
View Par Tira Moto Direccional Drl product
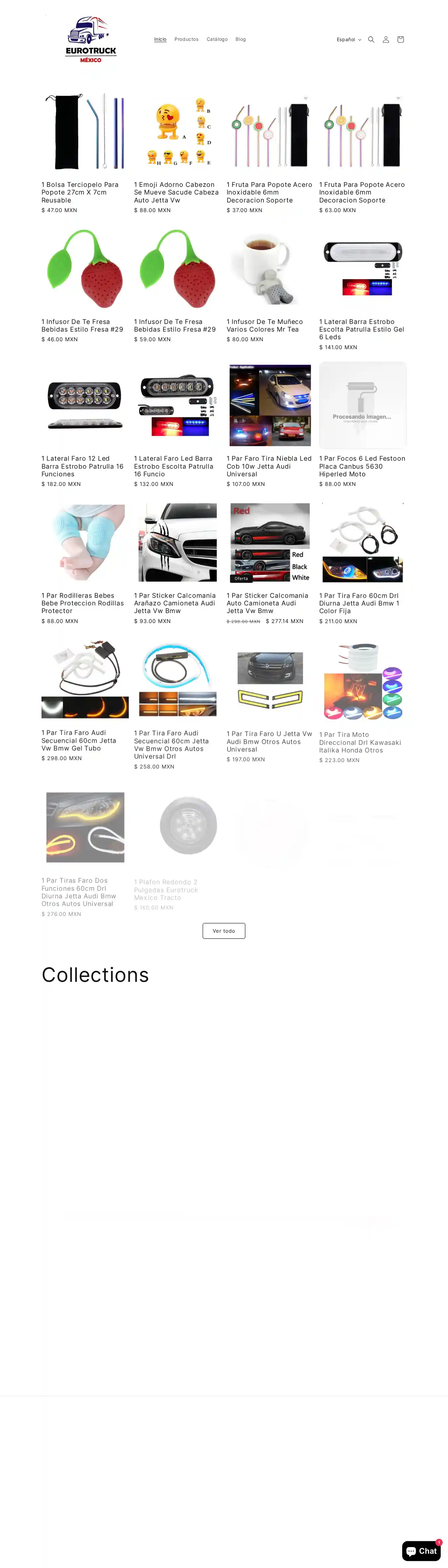[360, 743]
